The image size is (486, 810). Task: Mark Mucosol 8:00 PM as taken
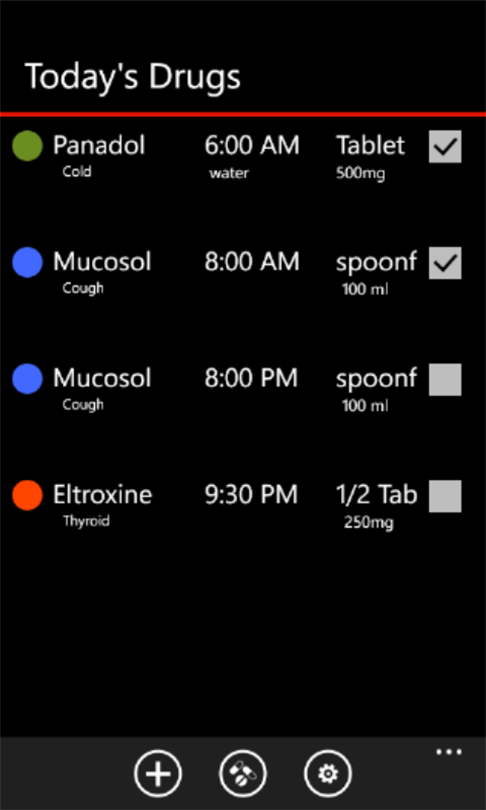click(x=445, y=380)
